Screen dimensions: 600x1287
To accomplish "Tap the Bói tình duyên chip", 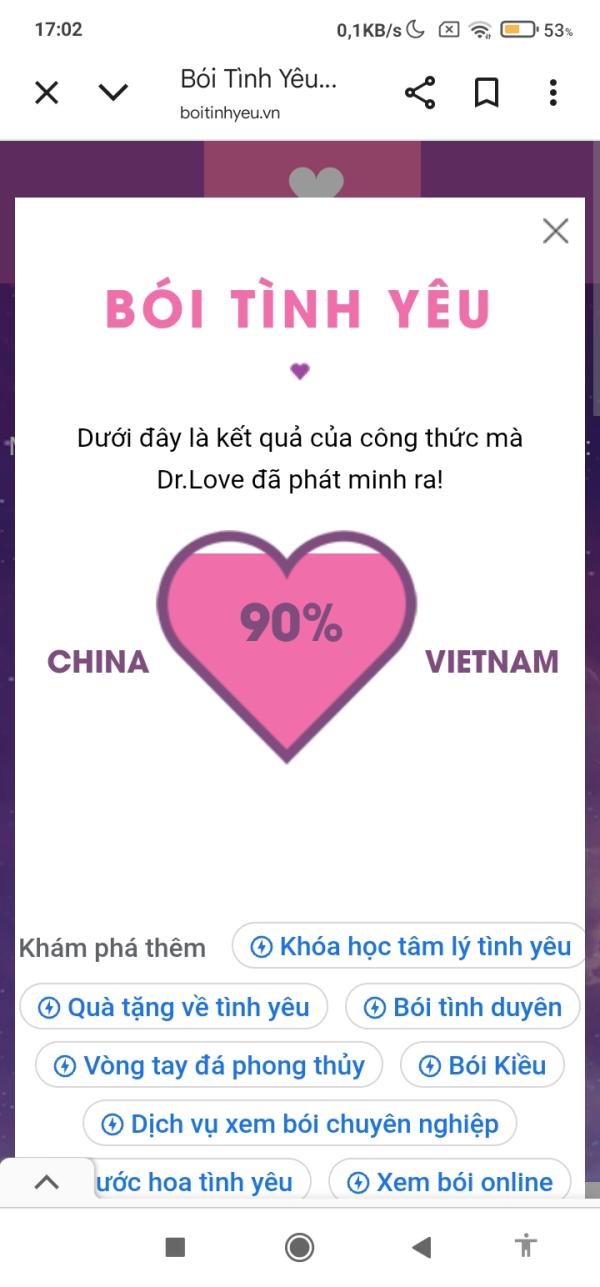I will click(x=462, y=1007).
